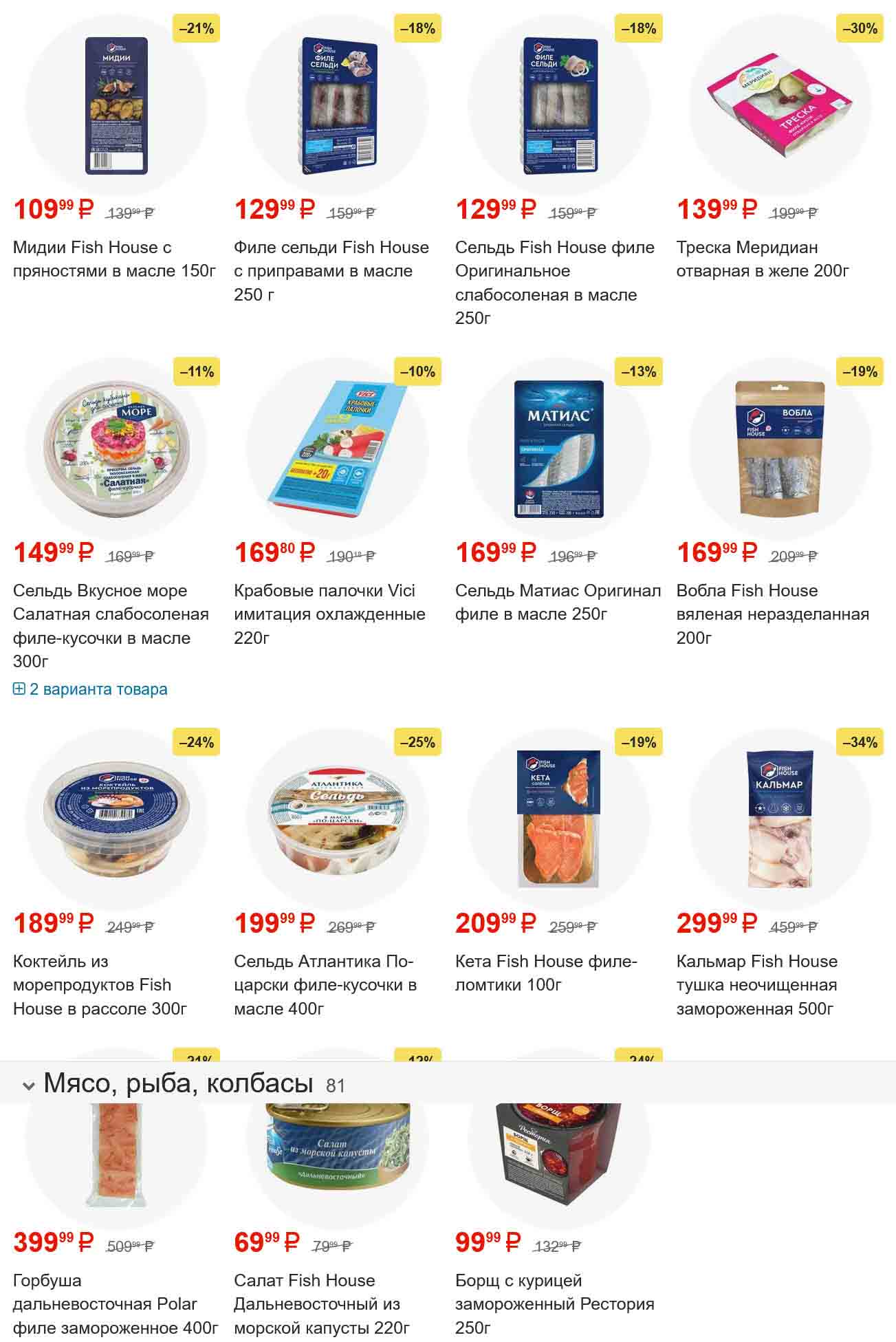Open Борщ с курицей Ресtория card

click(x=554, y=1303)
